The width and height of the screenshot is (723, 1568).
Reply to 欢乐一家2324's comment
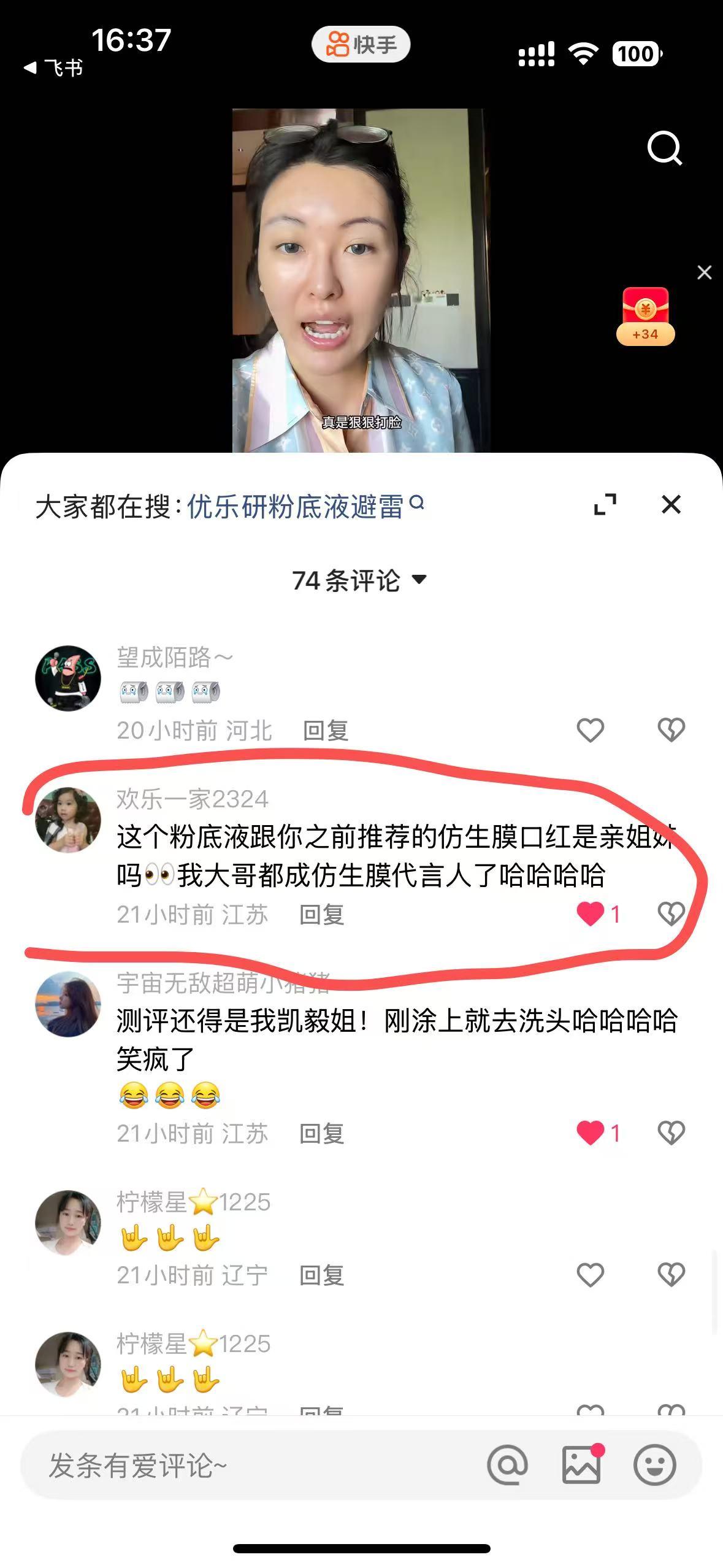point(322,915)
